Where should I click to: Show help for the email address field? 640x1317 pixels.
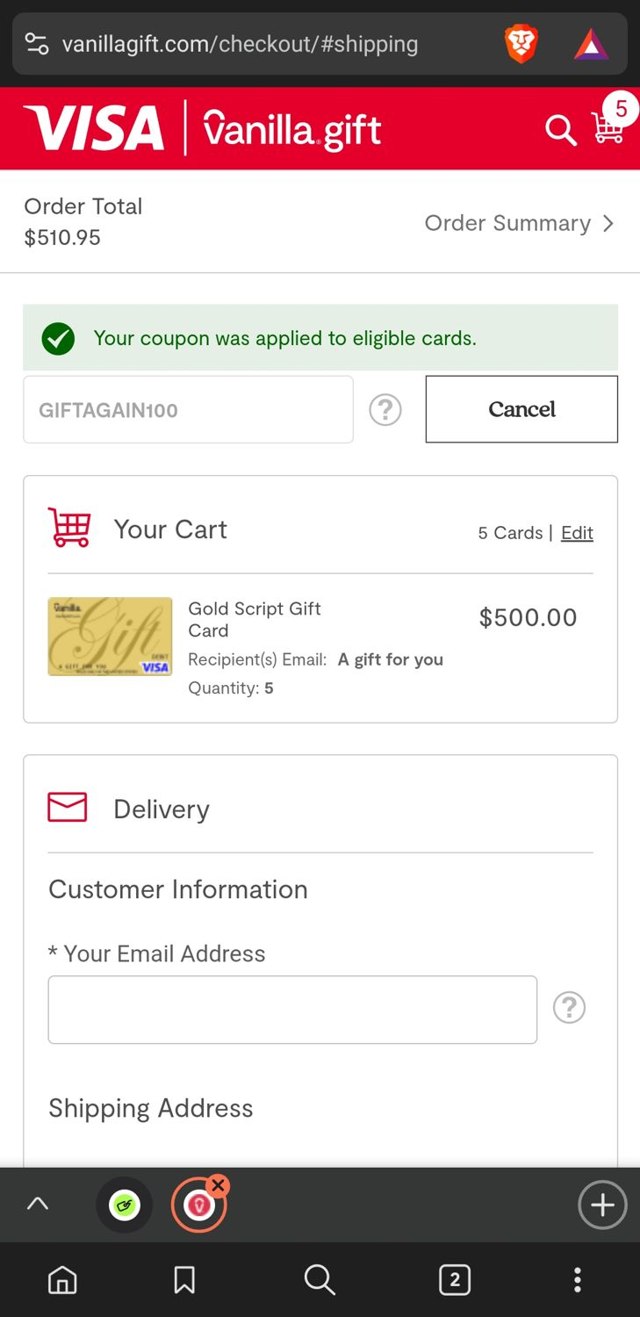click(569, 1007)
